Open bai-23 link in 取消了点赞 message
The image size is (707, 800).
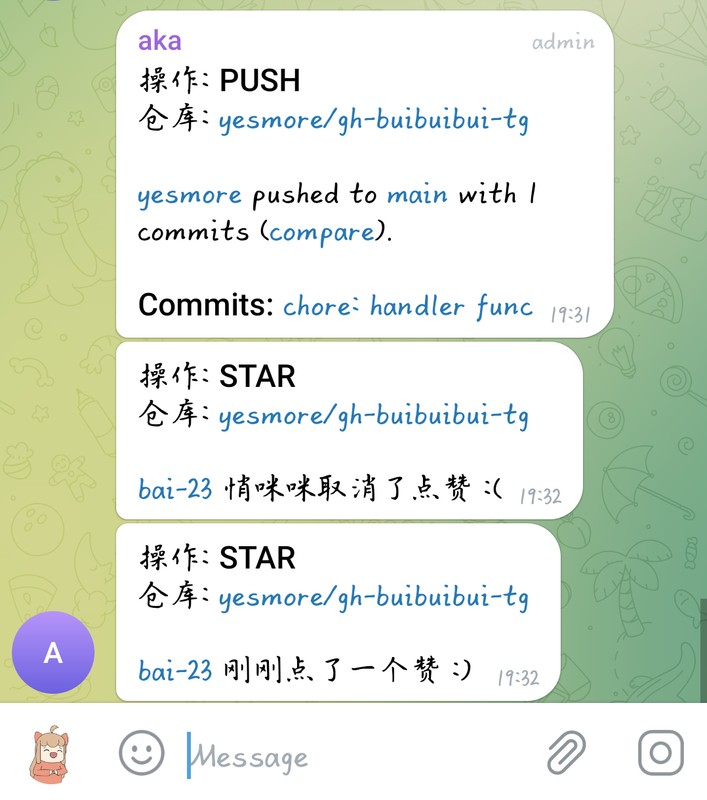pos(175,489)
